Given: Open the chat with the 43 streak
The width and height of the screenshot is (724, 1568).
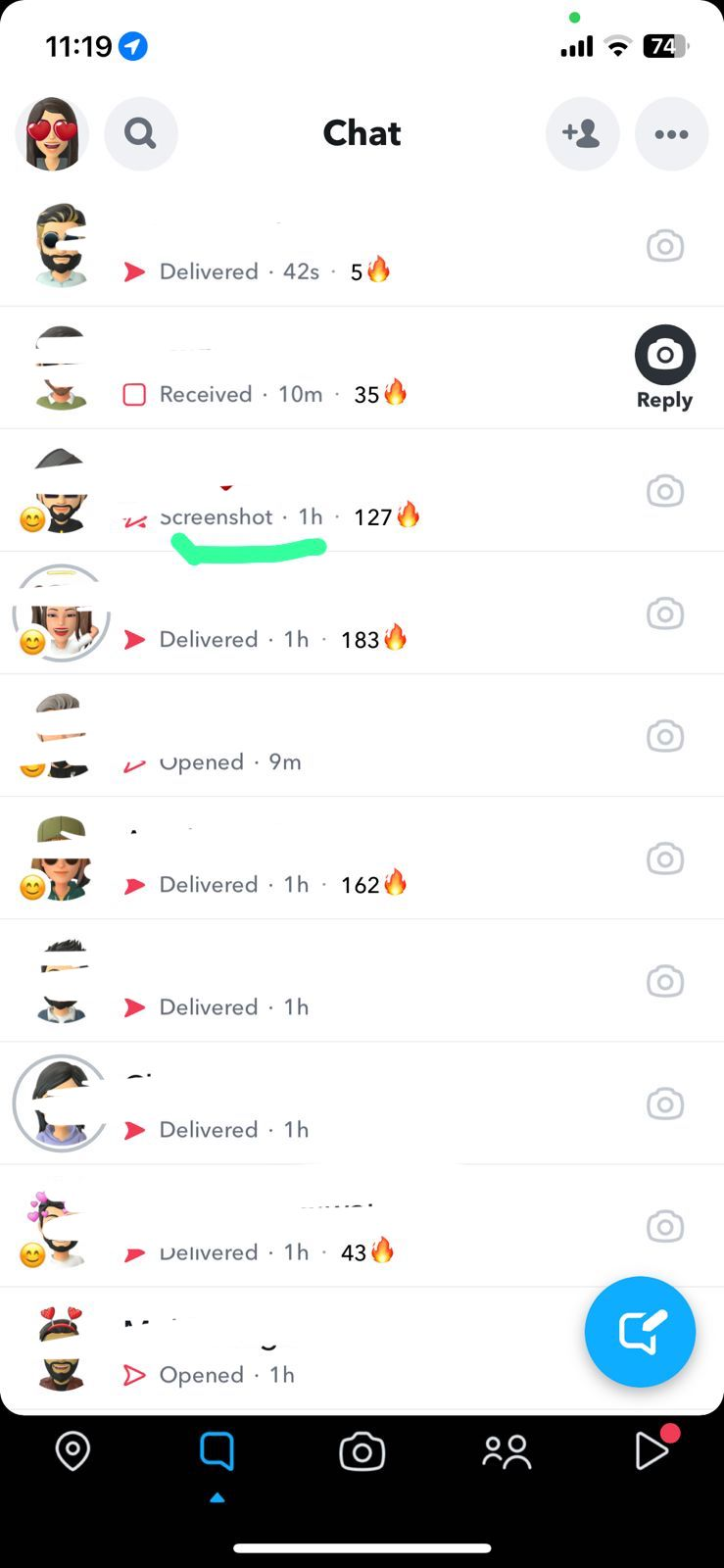Looking at the screenshot, I should coord(362,1227).
